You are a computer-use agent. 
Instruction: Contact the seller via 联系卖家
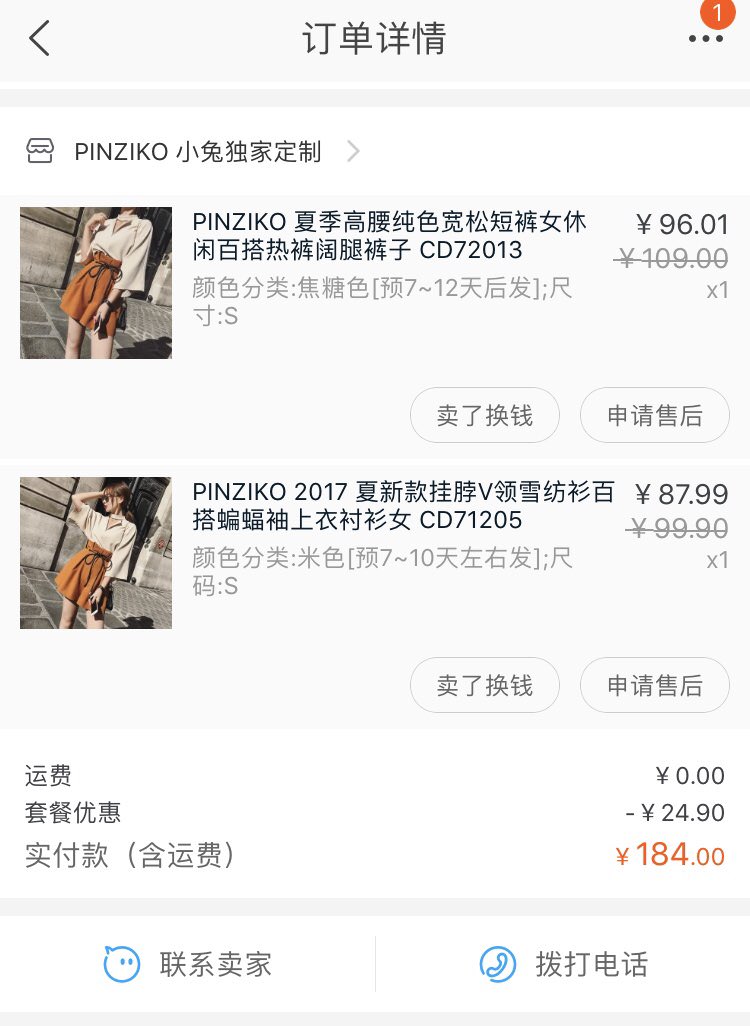(x=188, y=964)
